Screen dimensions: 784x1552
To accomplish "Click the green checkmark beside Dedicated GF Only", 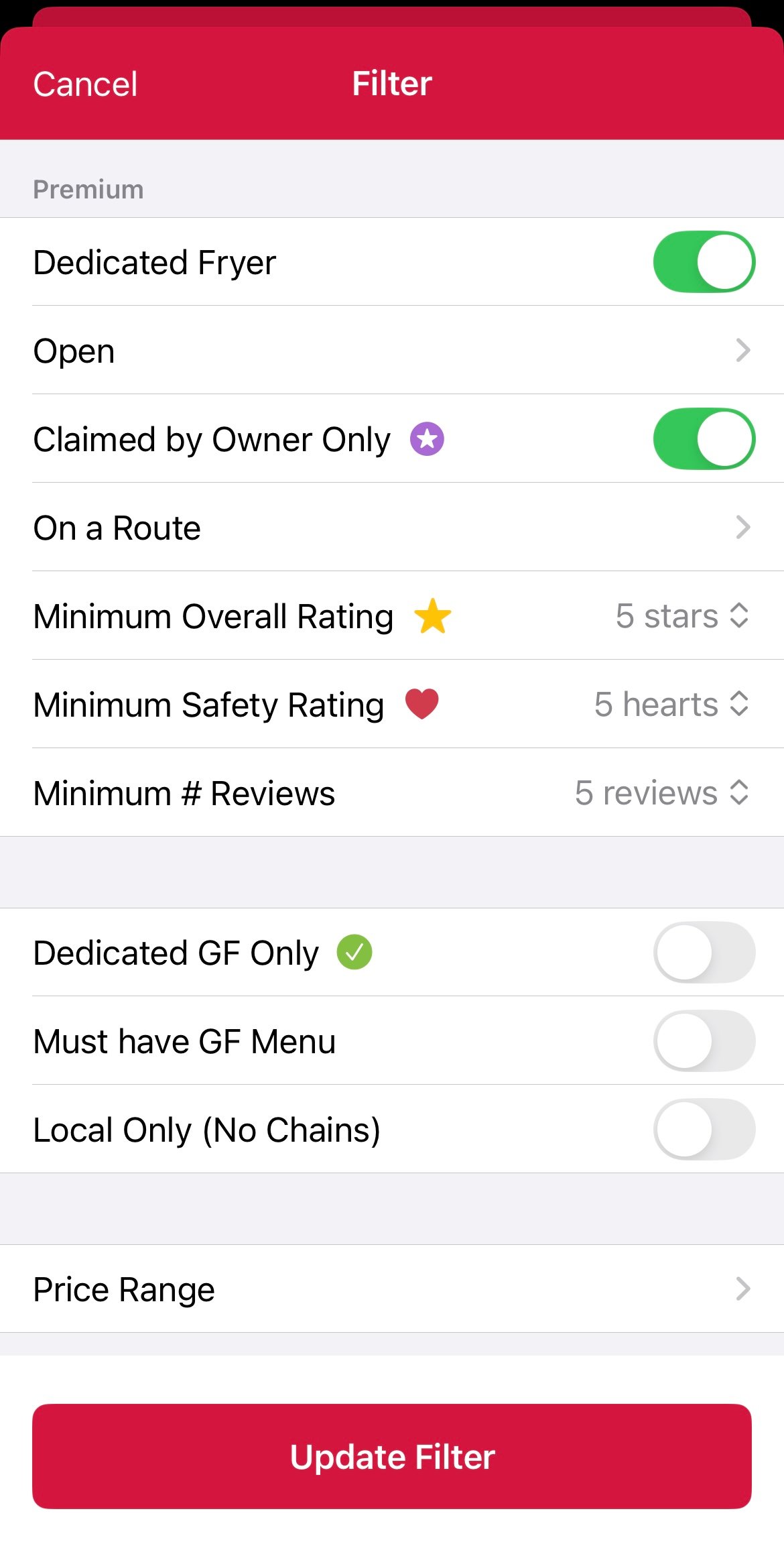I will [x=356, y=952].
